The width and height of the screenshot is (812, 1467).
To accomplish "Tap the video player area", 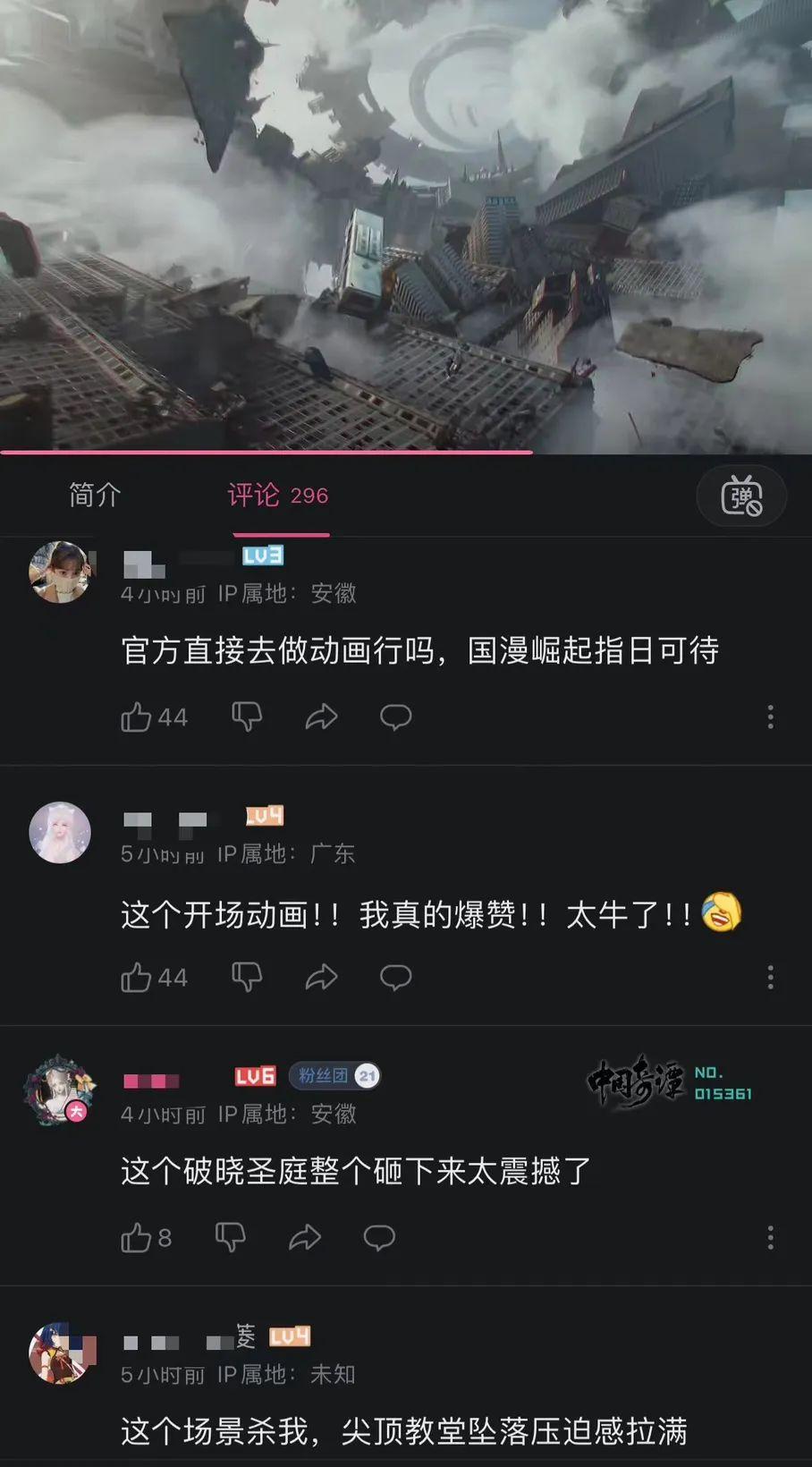I will pyautogui.click(x=406, y=224).
